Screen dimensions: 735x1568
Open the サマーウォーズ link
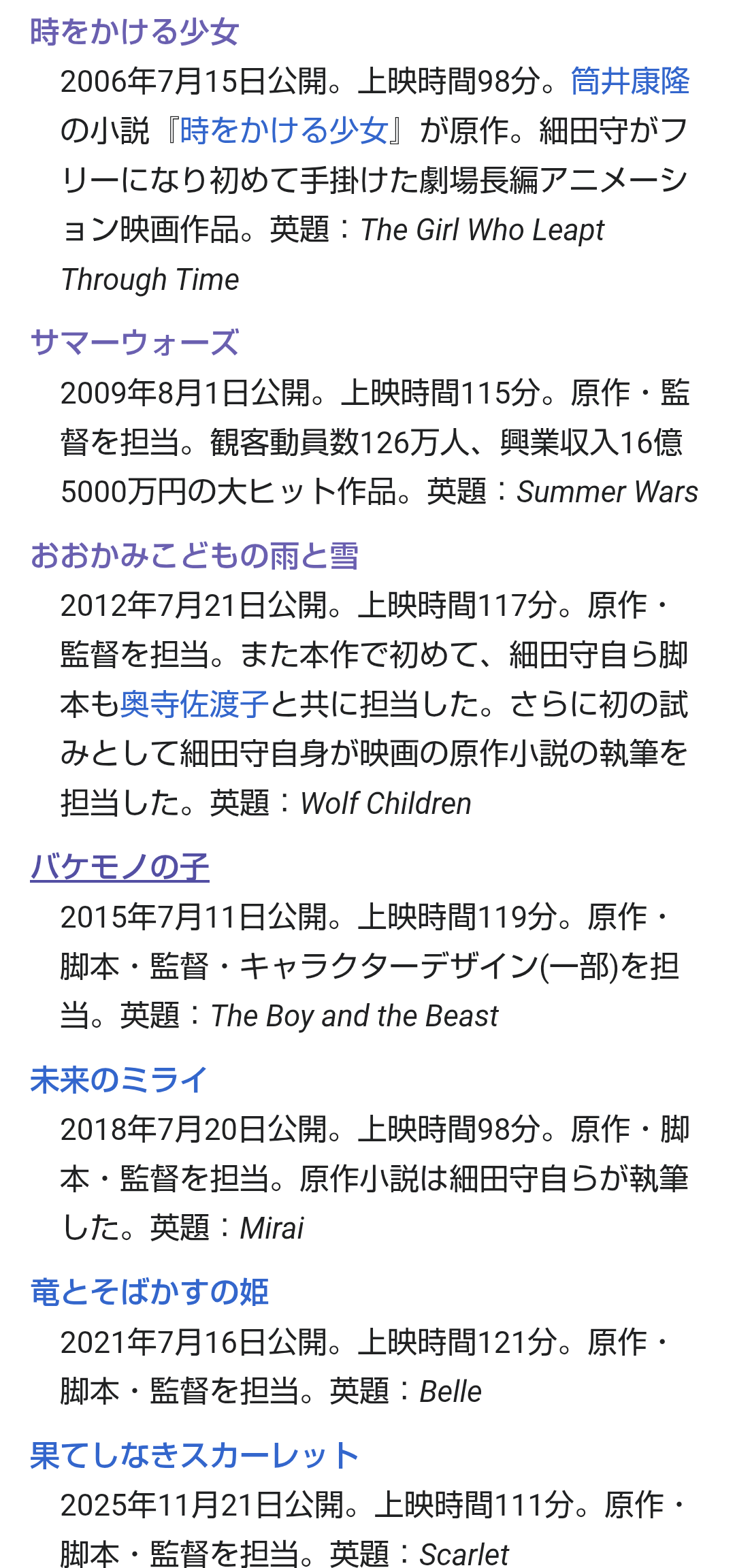point(134,342)
